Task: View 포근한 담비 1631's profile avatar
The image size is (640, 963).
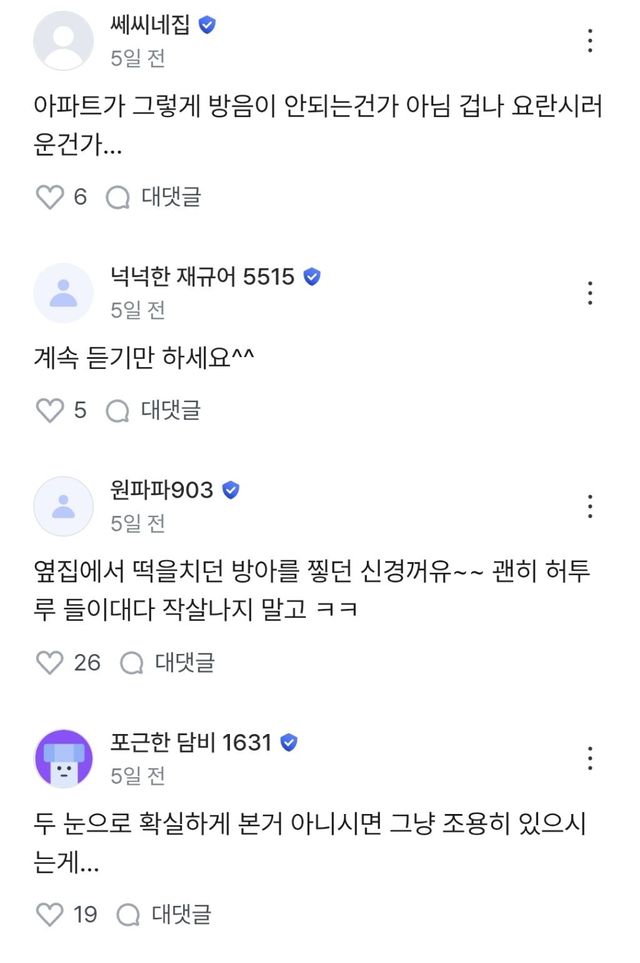Action: (x=64, y=758)
